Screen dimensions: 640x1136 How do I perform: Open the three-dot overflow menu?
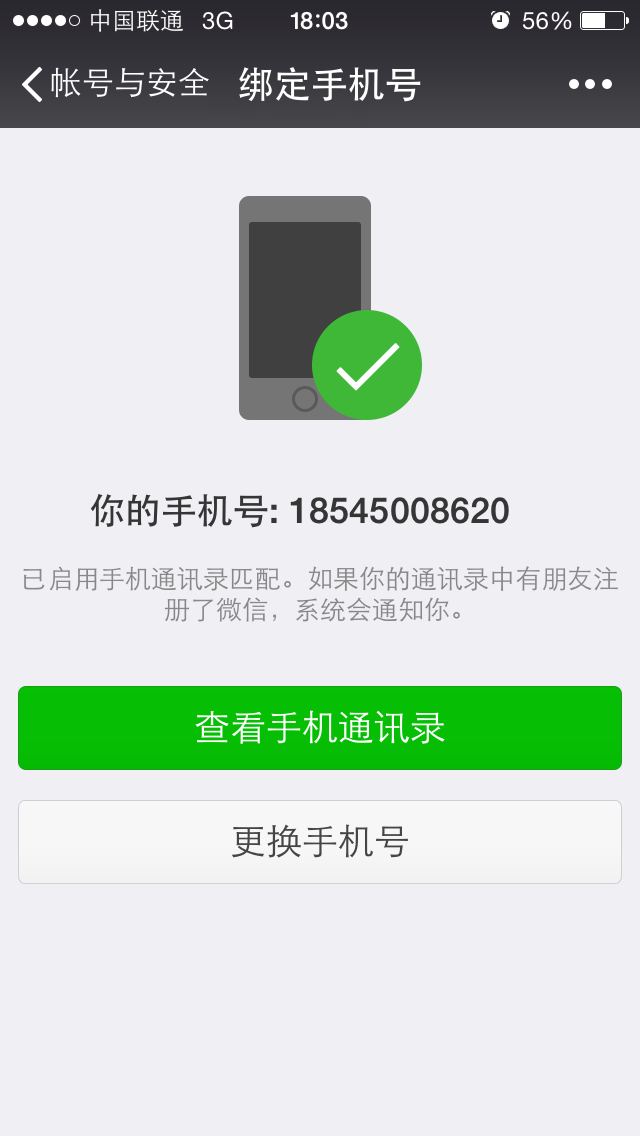click(x=590, y=85)
